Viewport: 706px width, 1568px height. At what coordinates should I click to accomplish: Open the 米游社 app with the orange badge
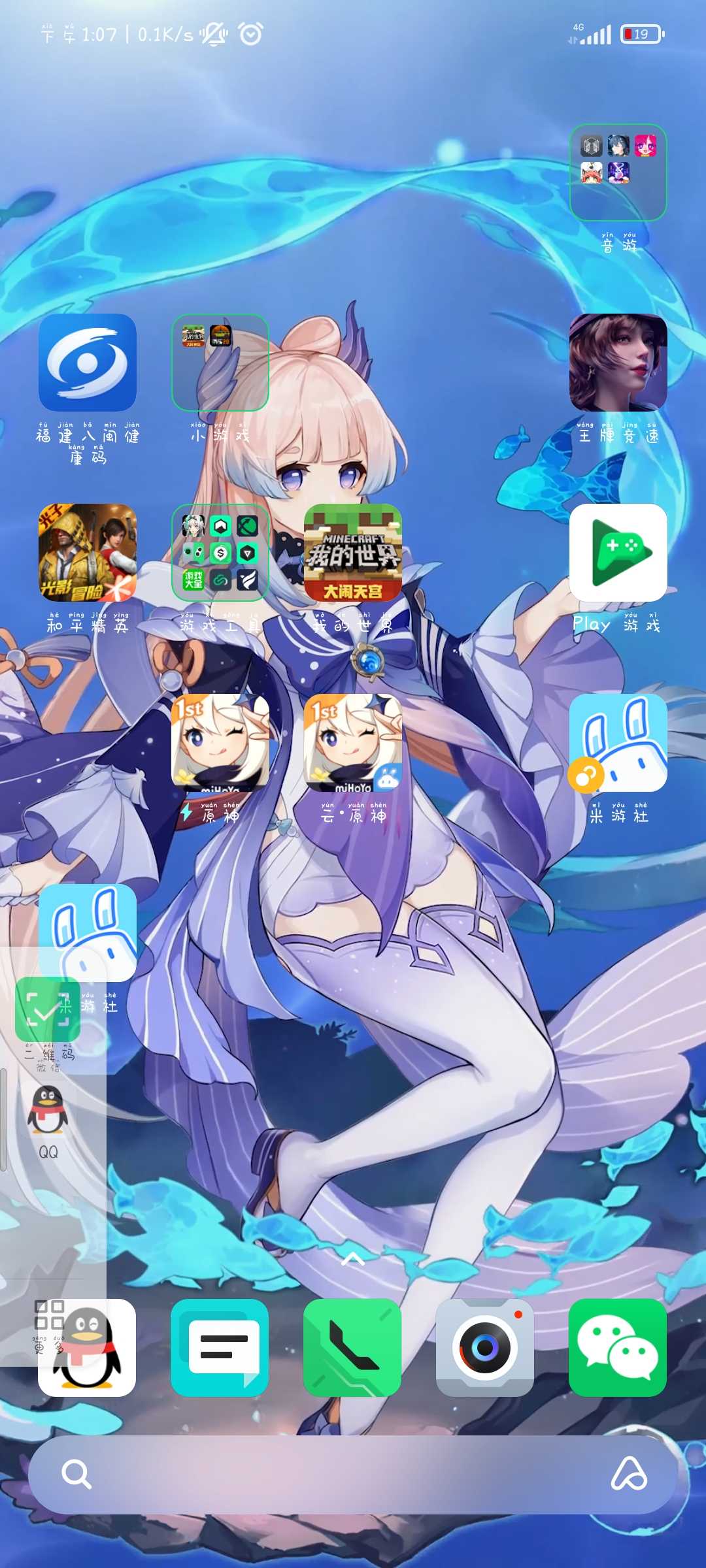(x=618, y=743)
